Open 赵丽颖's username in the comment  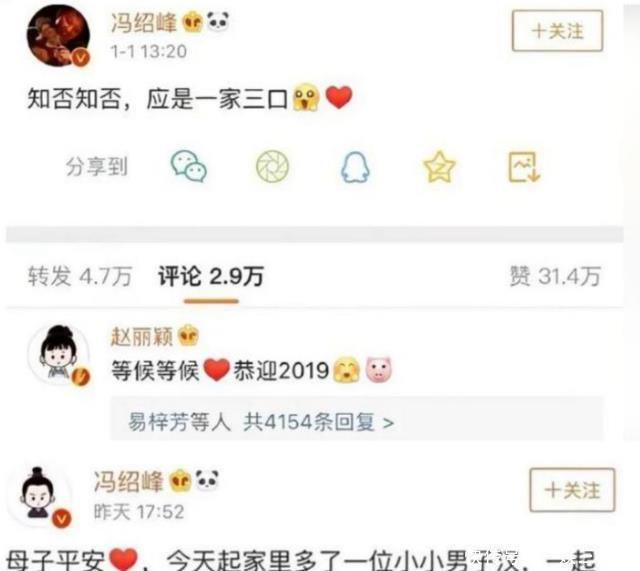pyautogui.click(x=141, y=336)
